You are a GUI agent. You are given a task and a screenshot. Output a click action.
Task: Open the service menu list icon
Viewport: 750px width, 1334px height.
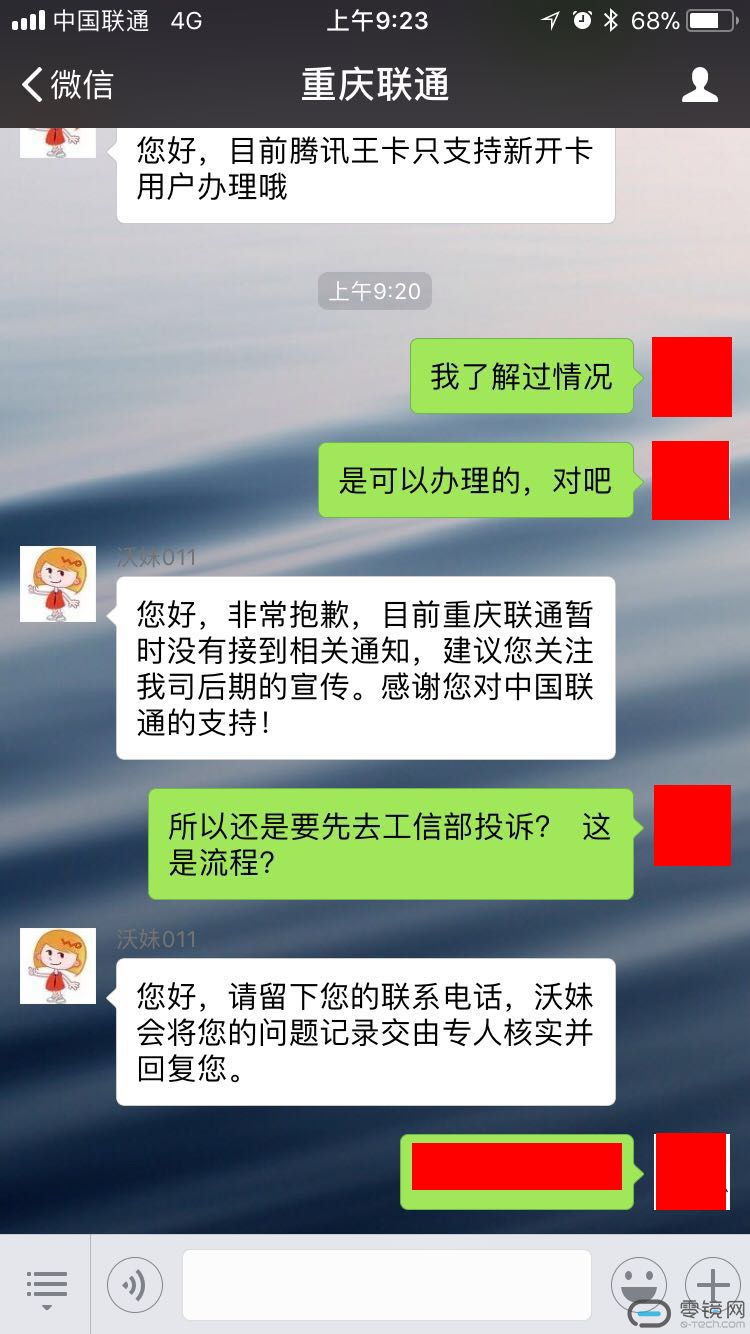[x=46, y=1285]
